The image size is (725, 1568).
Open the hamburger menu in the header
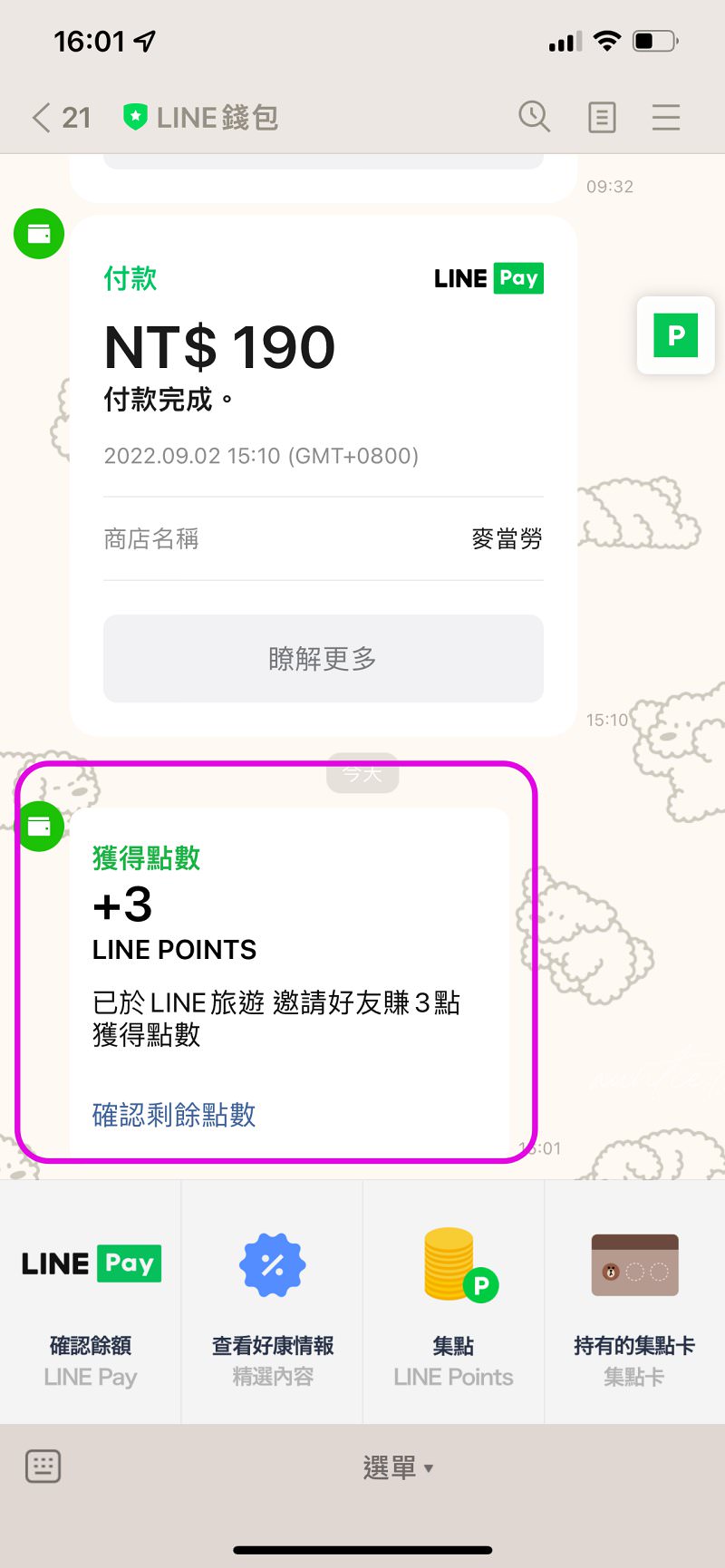(666, 118)
